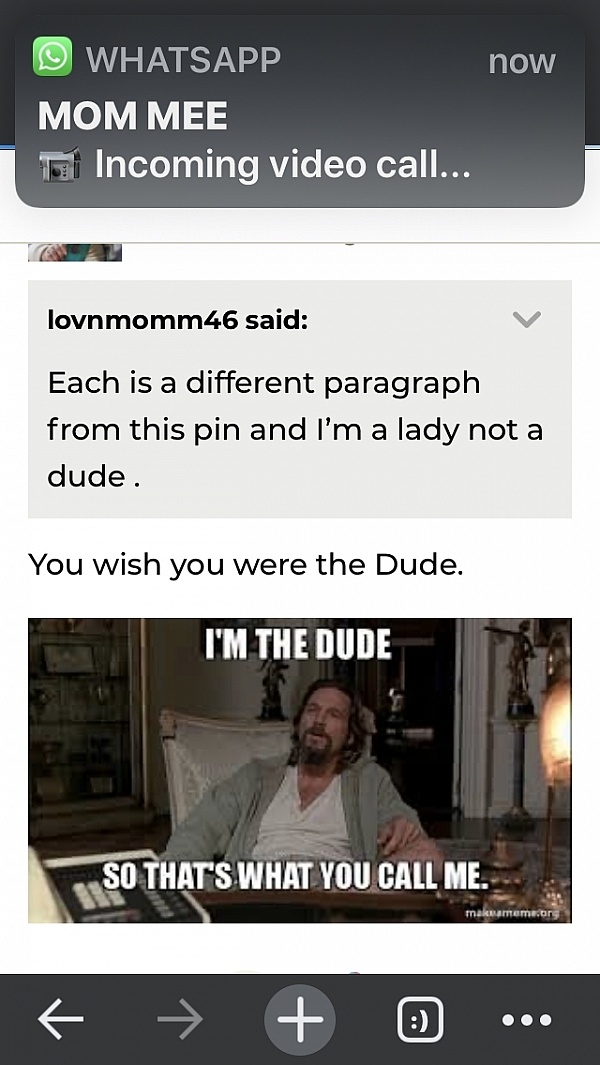Open a new browser tab

(299, 1020)
